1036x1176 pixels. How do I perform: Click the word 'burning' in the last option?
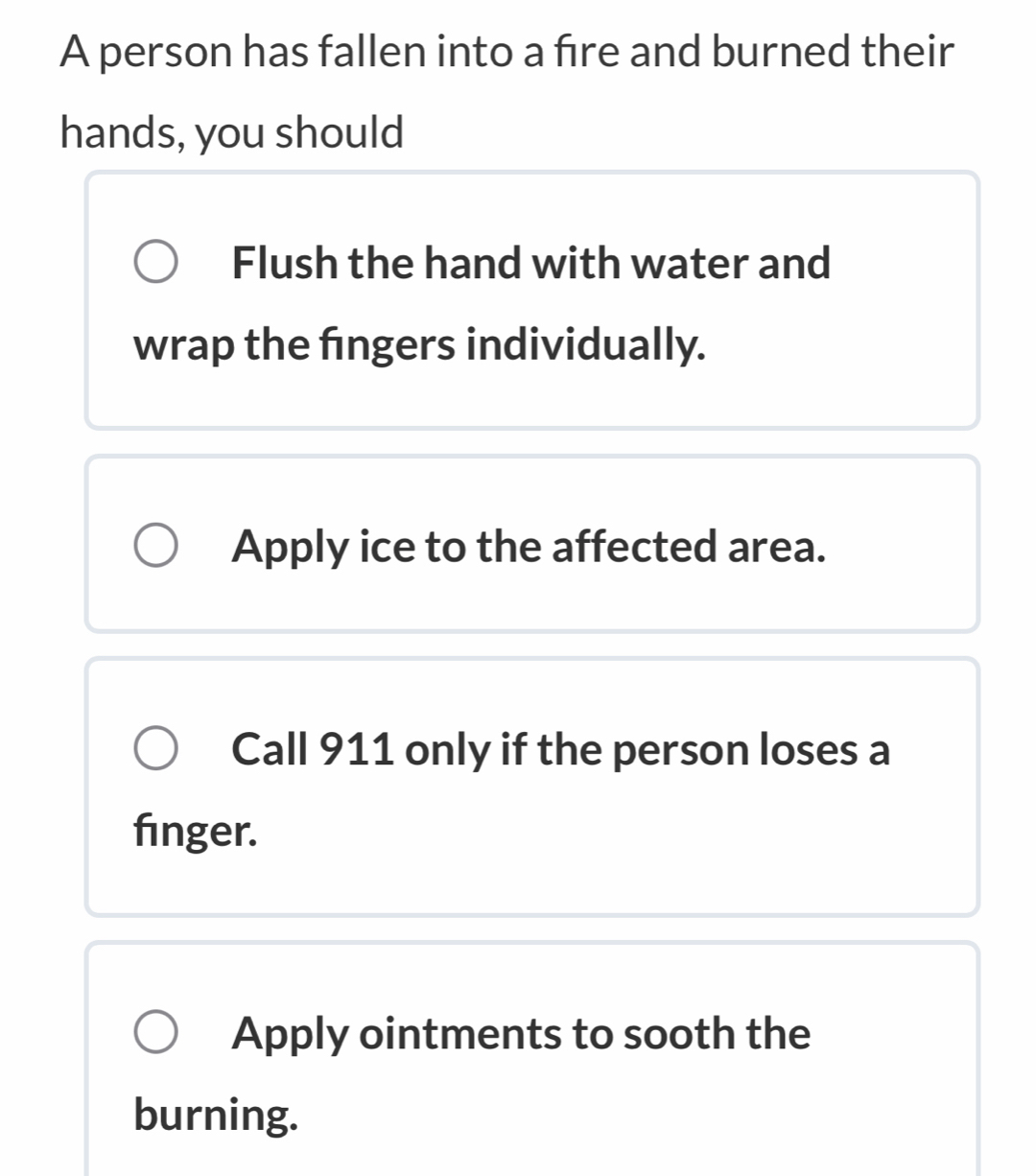coord(213,1116)
